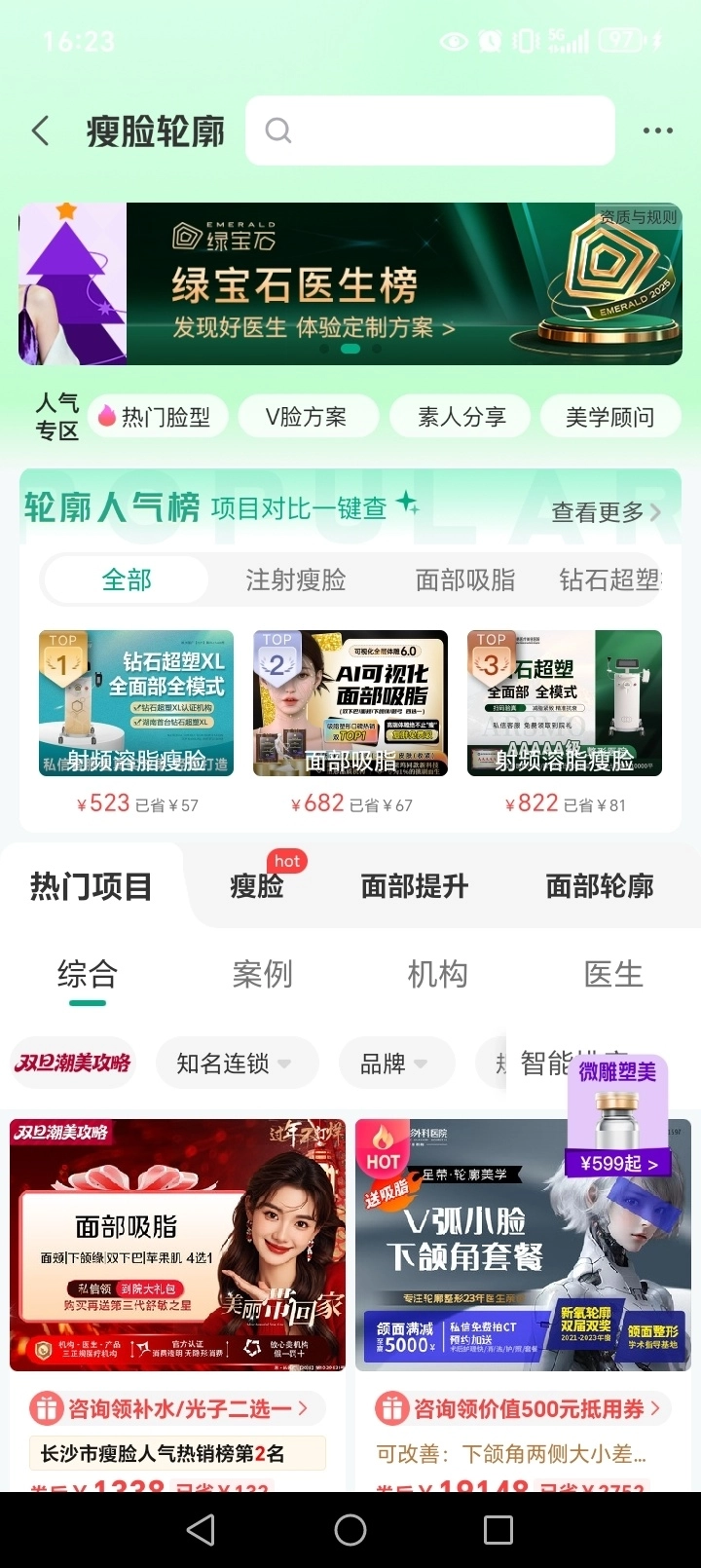Image resolution: width=701 pixels, height=1568 pixels.
Task: Open the 美学顾问 chip
Action: (x=610, y=417)
